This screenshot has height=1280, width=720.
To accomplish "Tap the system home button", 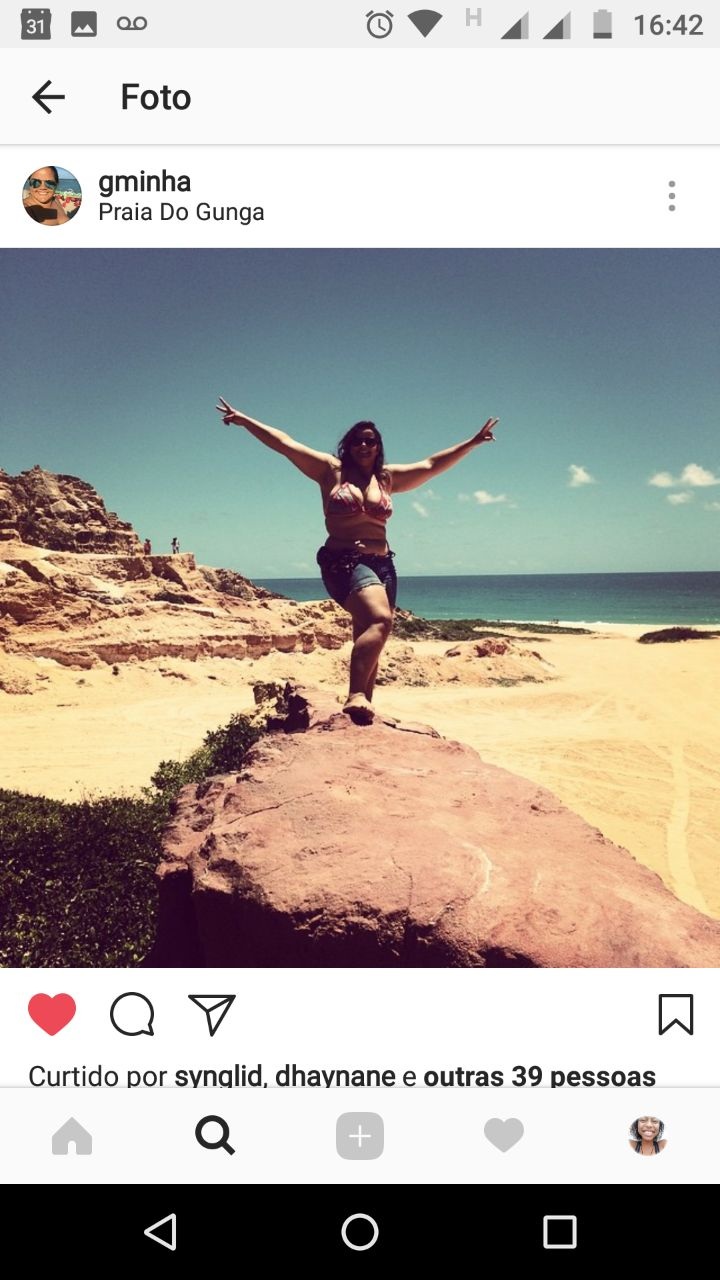I will coord(360,1232).
